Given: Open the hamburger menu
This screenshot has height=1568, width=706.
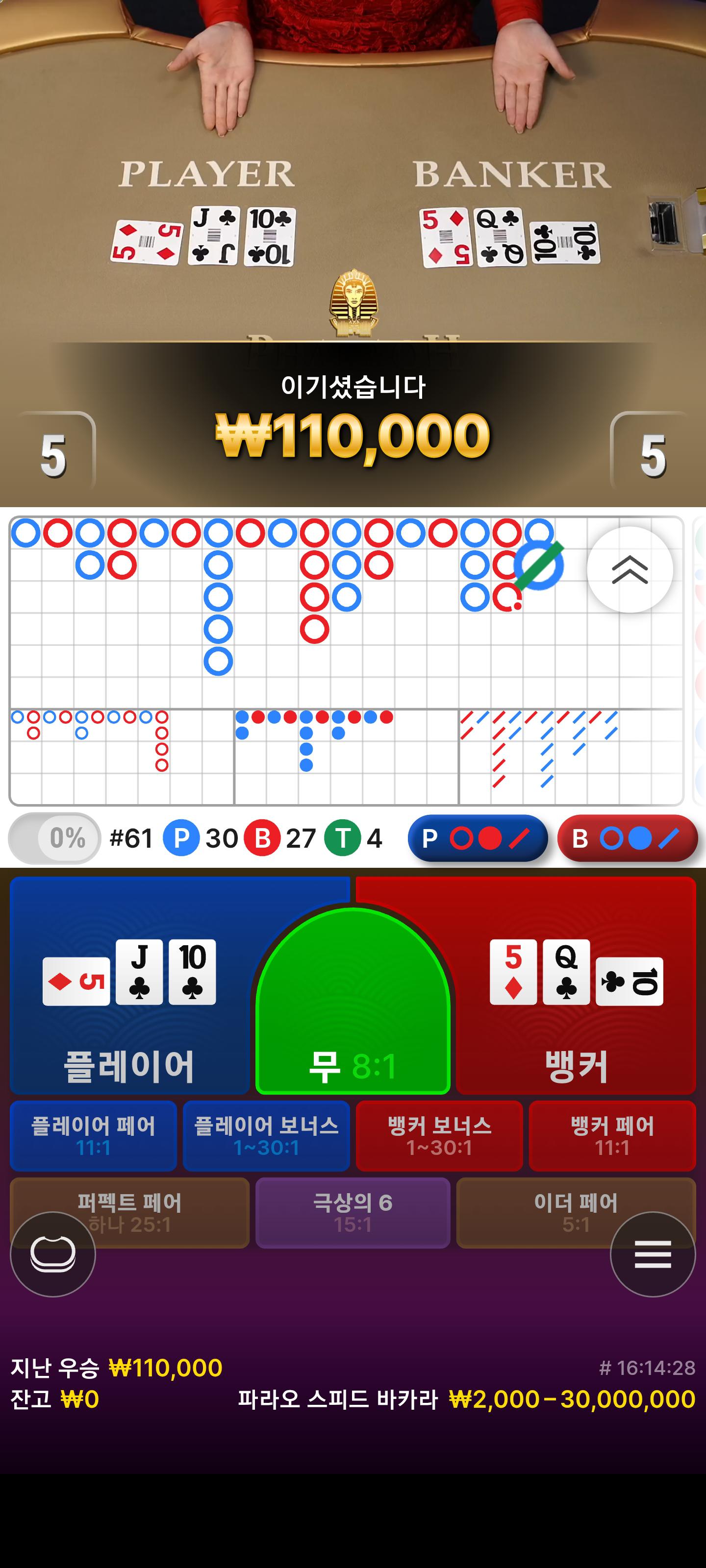Looking at the screenshot, I should (x=653, y=1254).
